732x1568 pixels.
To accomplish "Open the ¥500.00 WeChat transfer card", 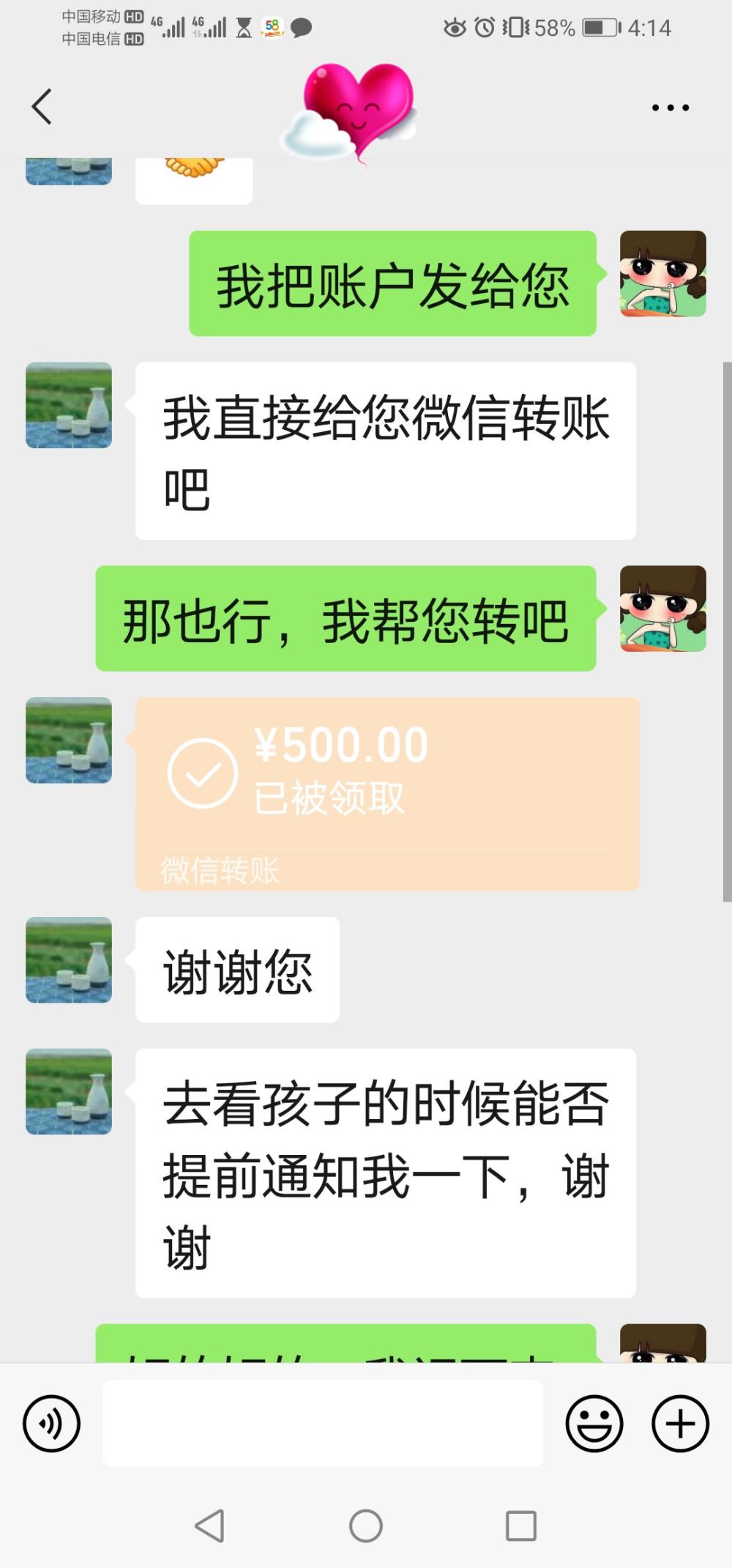I will pyautogui.click(x=387, y=794).
